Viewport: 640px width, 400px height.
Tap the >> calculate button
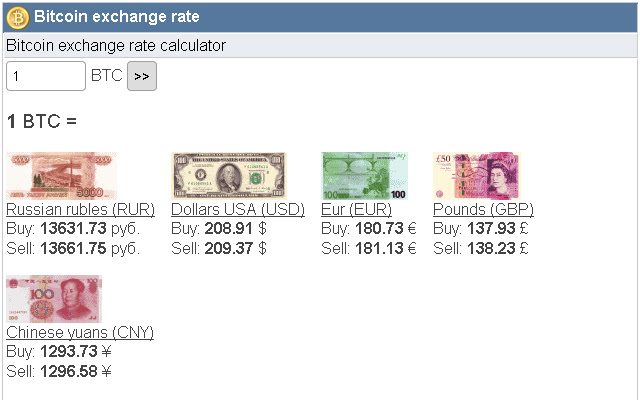[142, 76]
